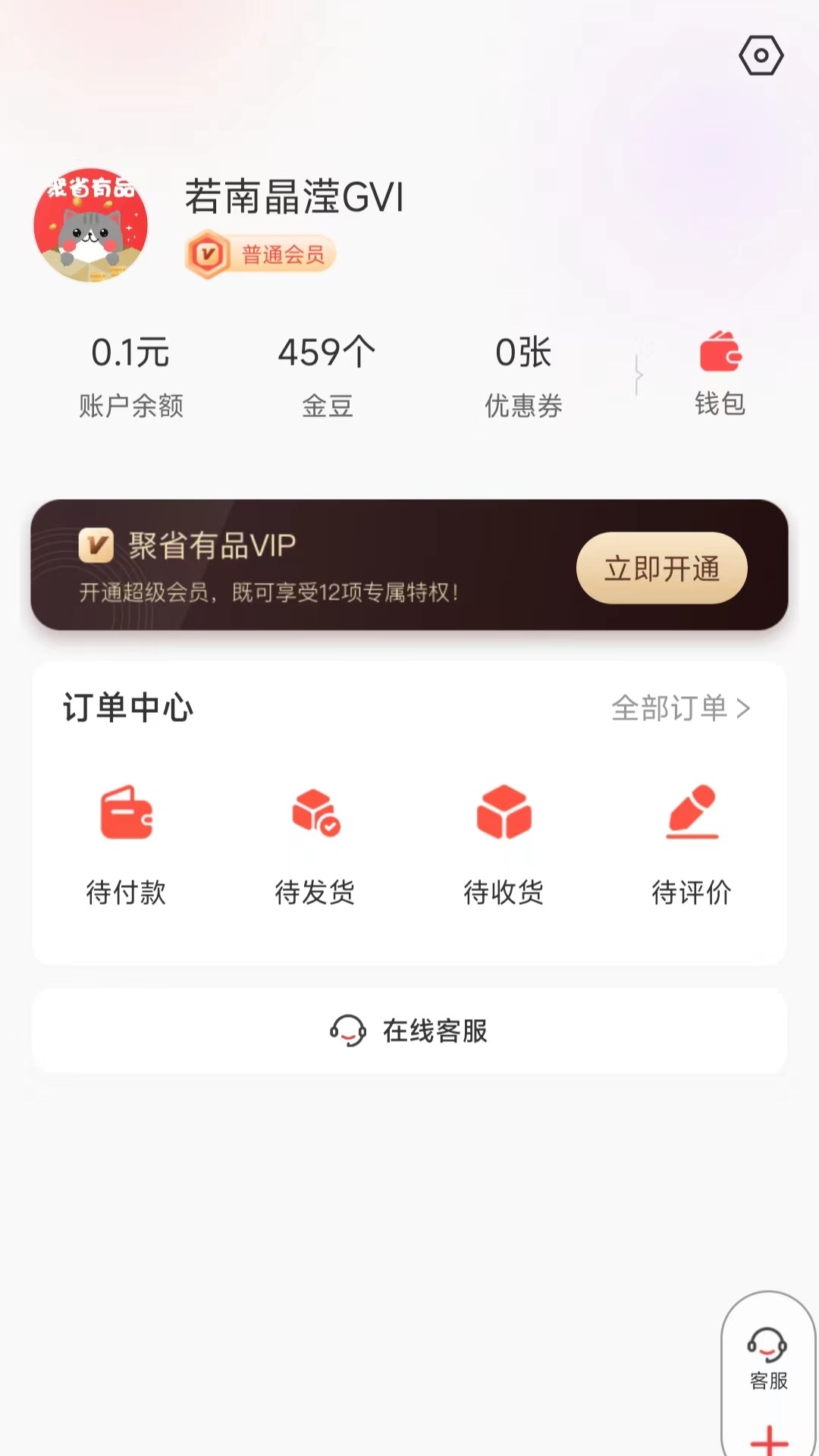
Task: Select the 钱包 wallet icon
Action: 720,353
